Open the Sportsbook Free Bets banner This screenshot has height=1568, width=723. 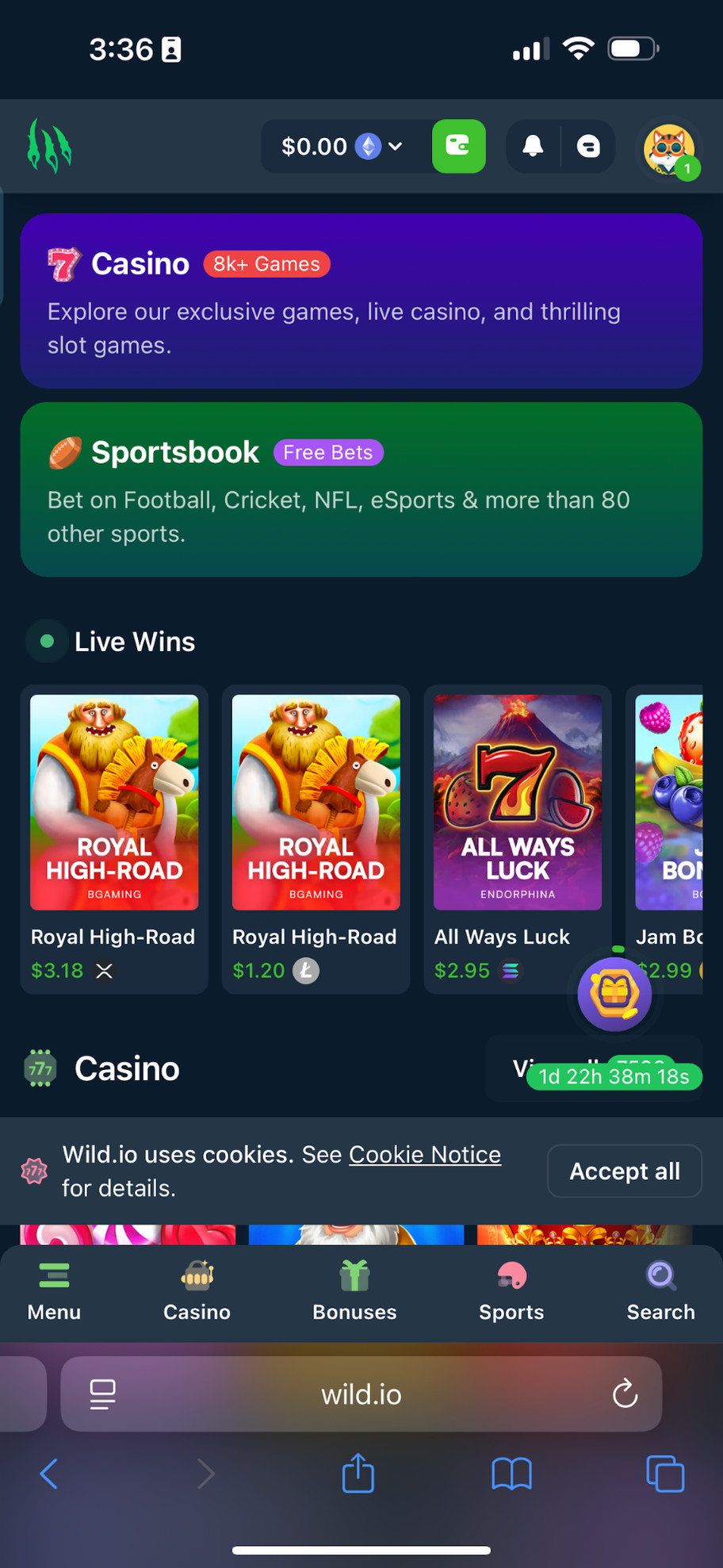[x=361, y=489]
